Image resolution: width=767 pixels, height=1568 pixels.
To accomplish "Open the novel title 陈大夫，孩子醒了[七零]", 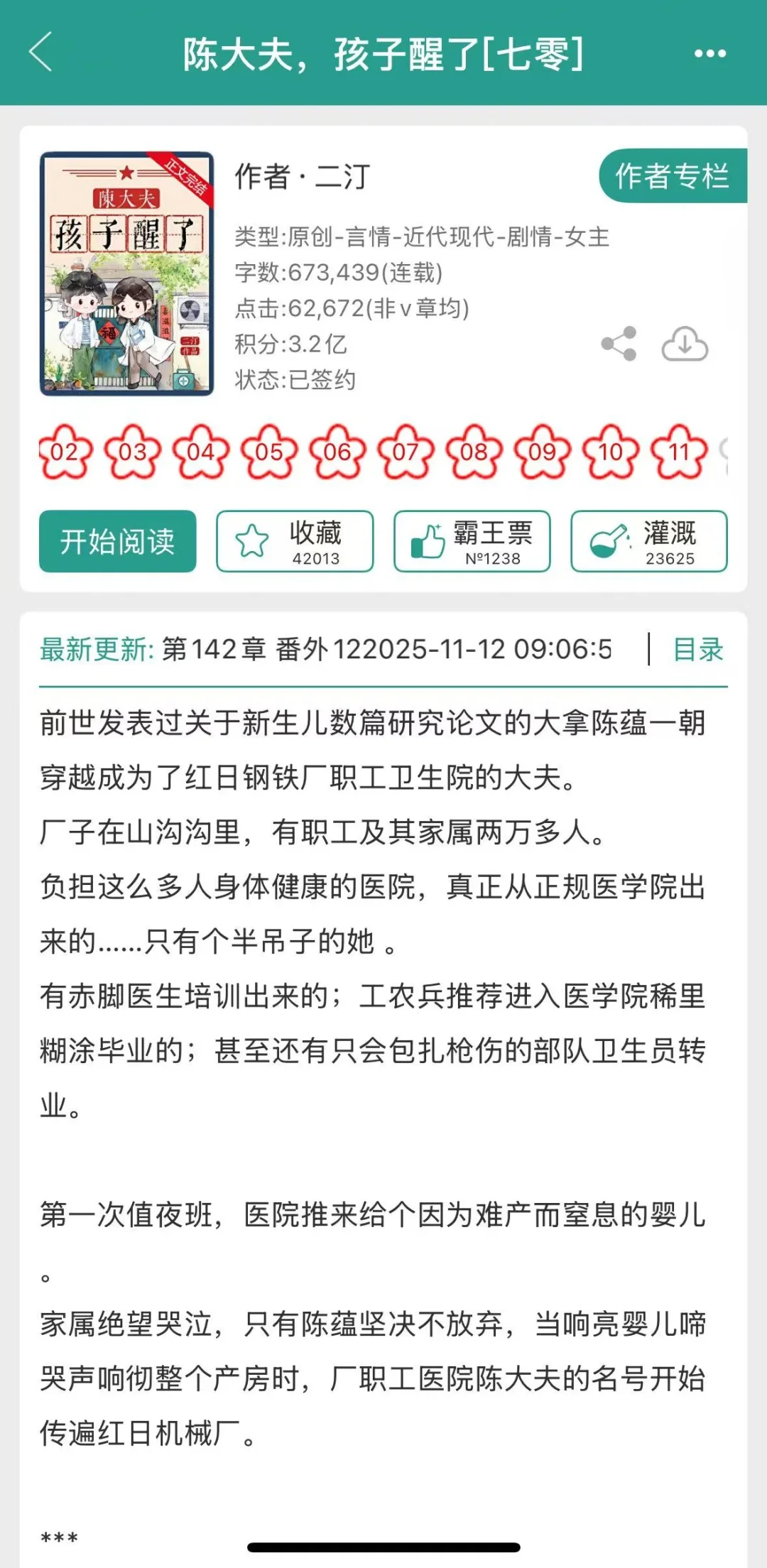I will [383, 53].
